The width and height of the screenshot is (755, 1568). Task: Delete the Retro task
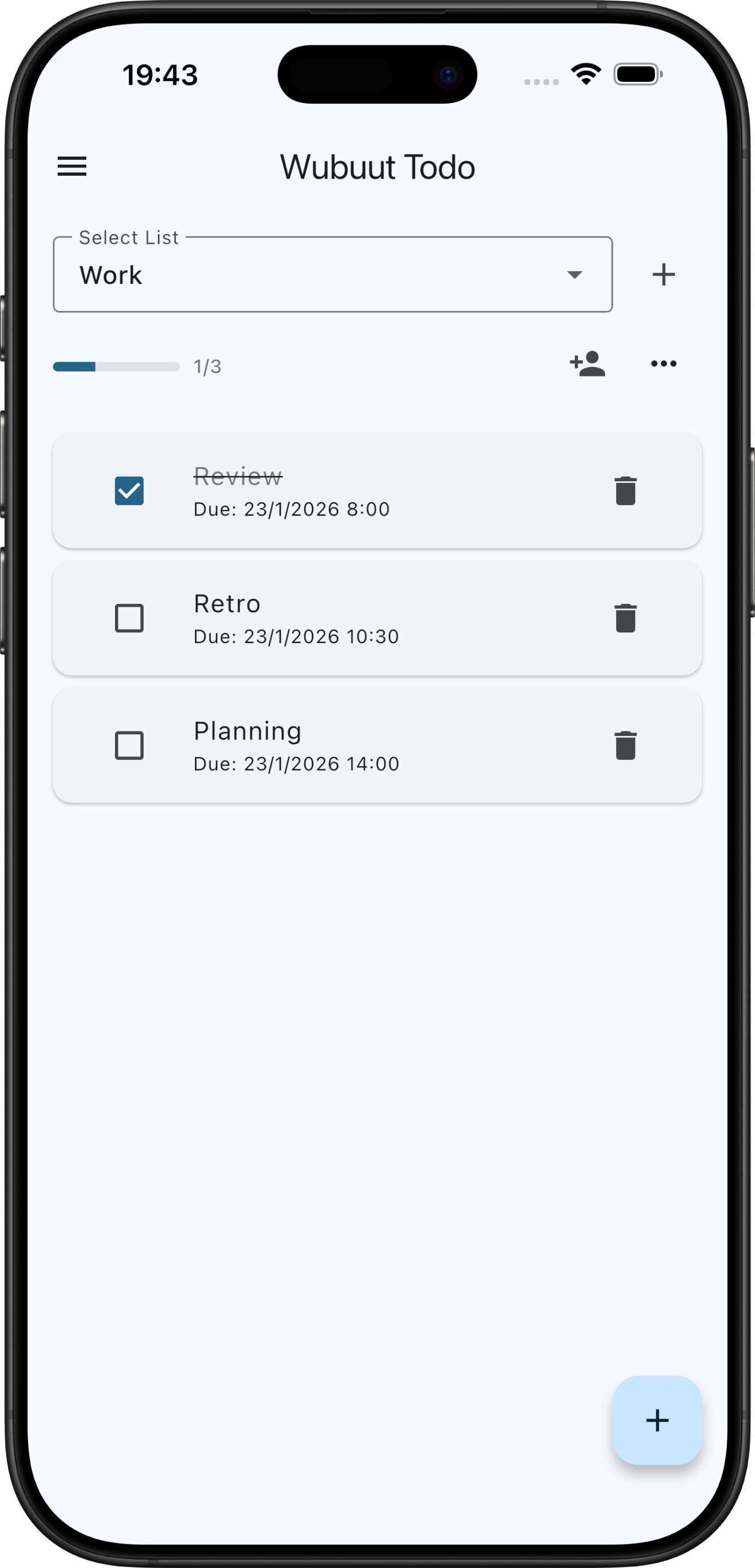(625, 618)
